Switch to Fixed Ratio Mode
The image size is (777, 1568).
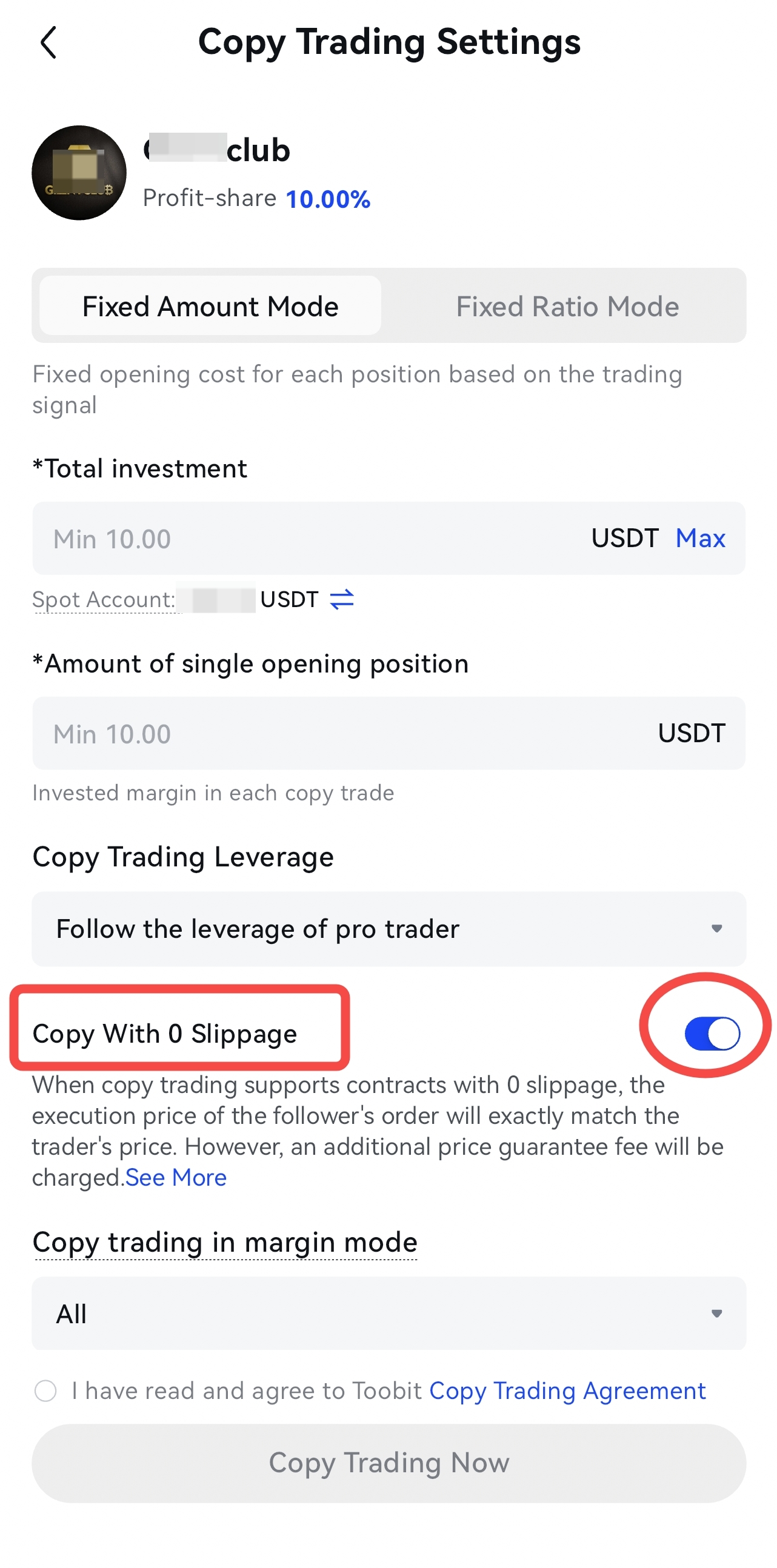[567, 305]
